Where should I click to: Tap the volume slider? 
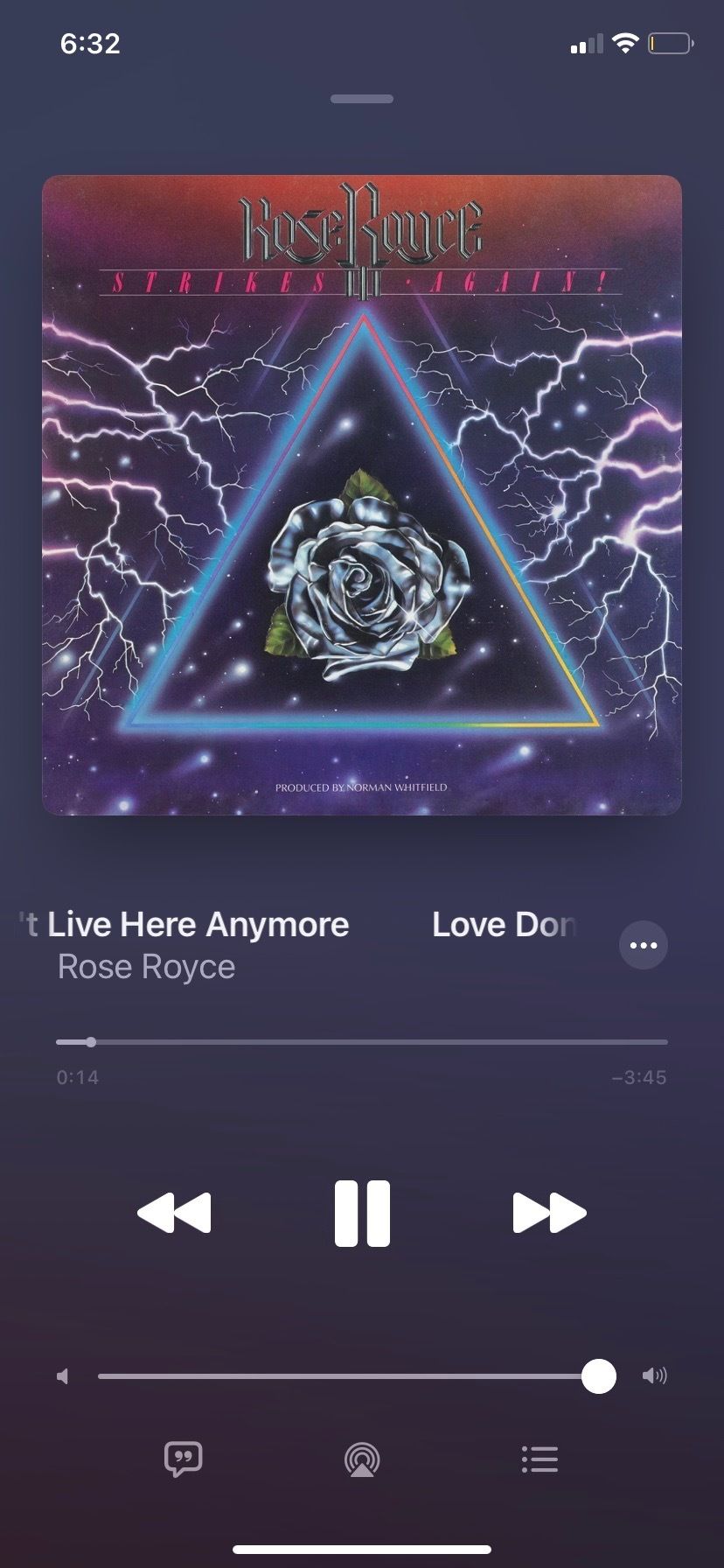357,1376
